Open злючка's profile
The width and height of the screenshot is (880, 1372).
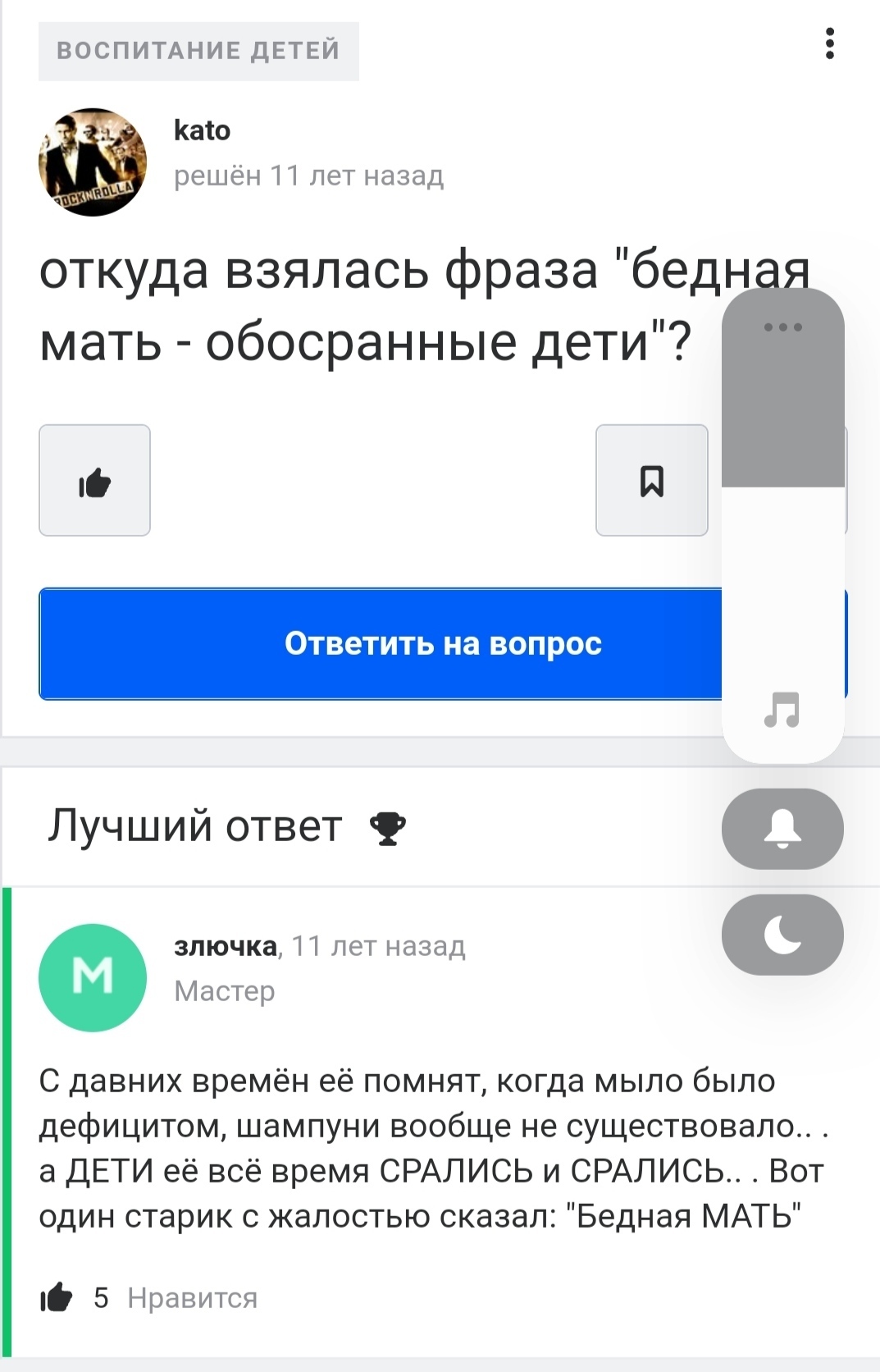[226, 946]
